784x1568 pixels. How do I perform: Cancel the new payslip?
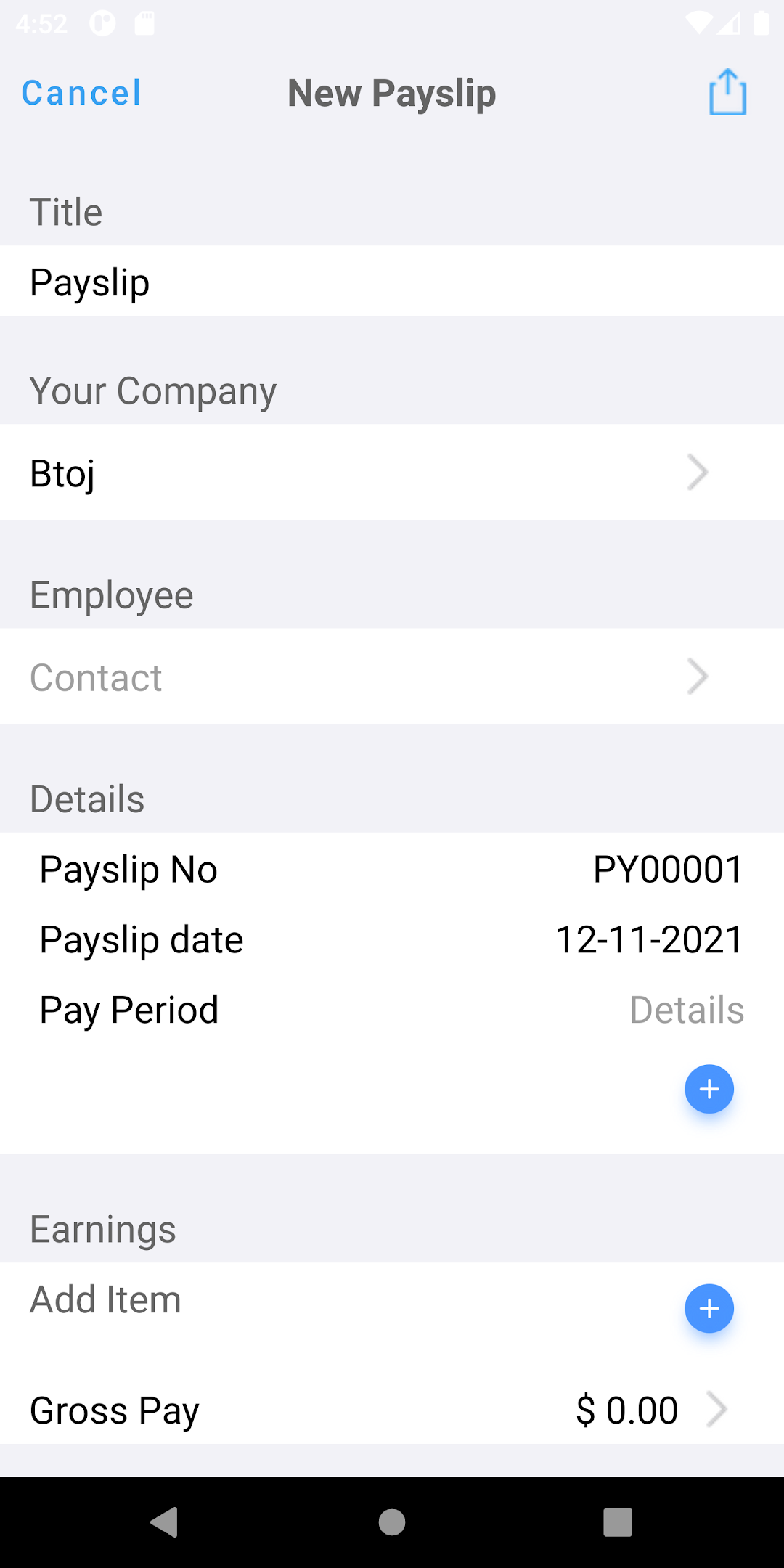point(81,93)
